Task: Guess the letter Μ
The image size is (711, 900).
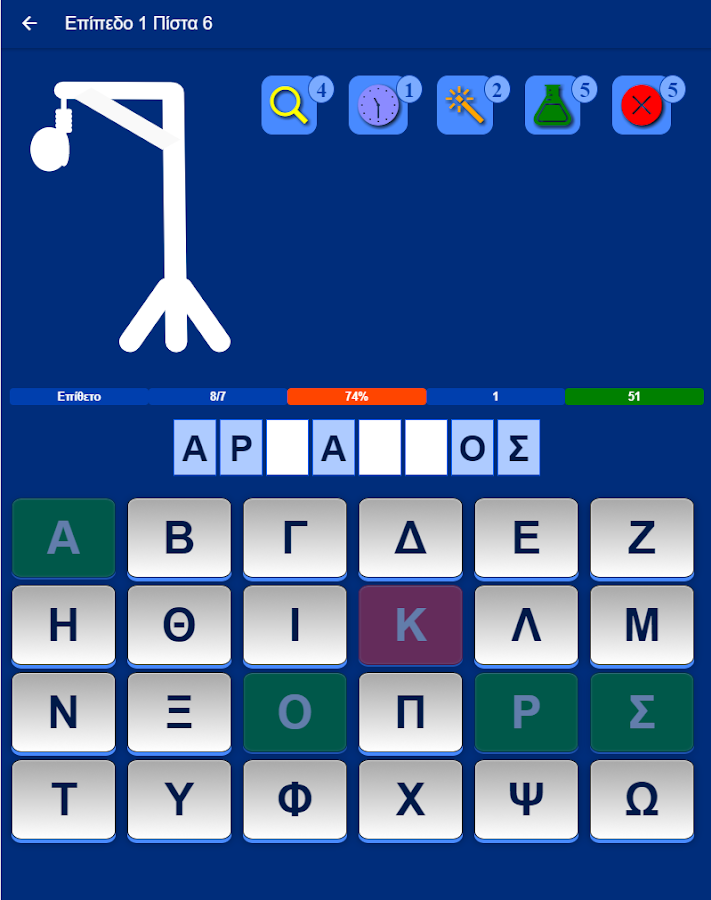Action: (x=641, y=625)
